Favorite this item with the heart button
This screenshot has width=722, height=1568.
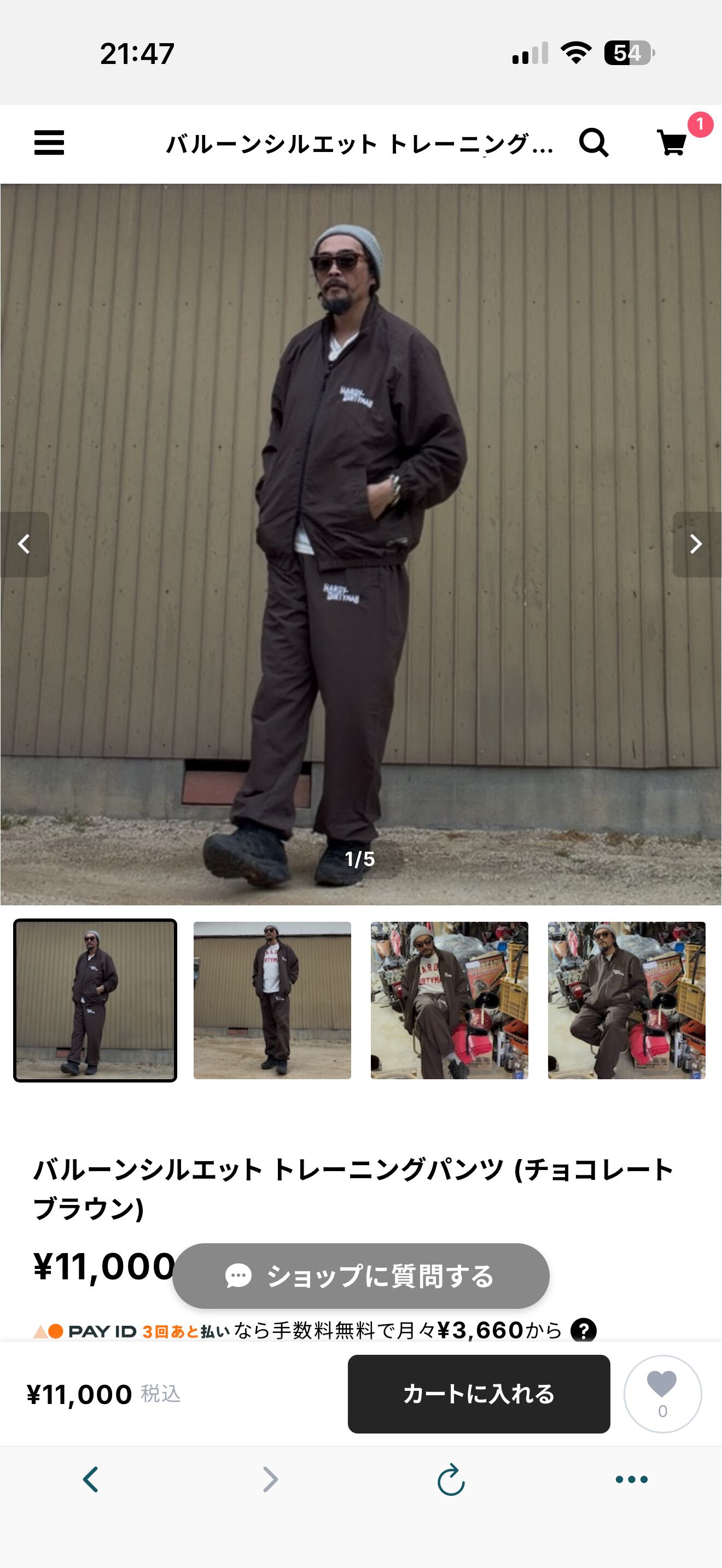[662, 1394]
